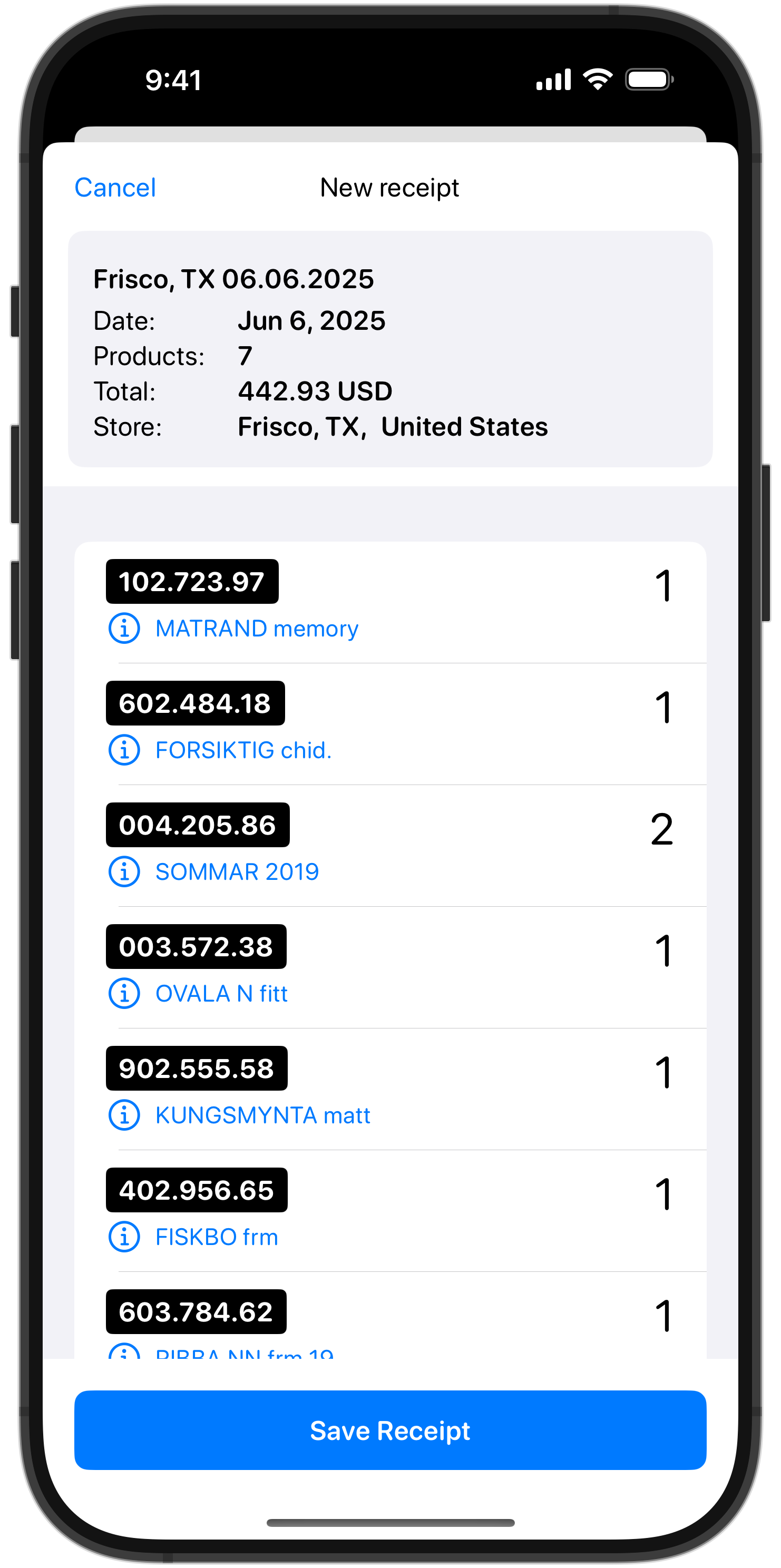This screenshot has width=781, height=1568.
Task: Select article number badge 902.555.58
Action: click(197, 1069)
